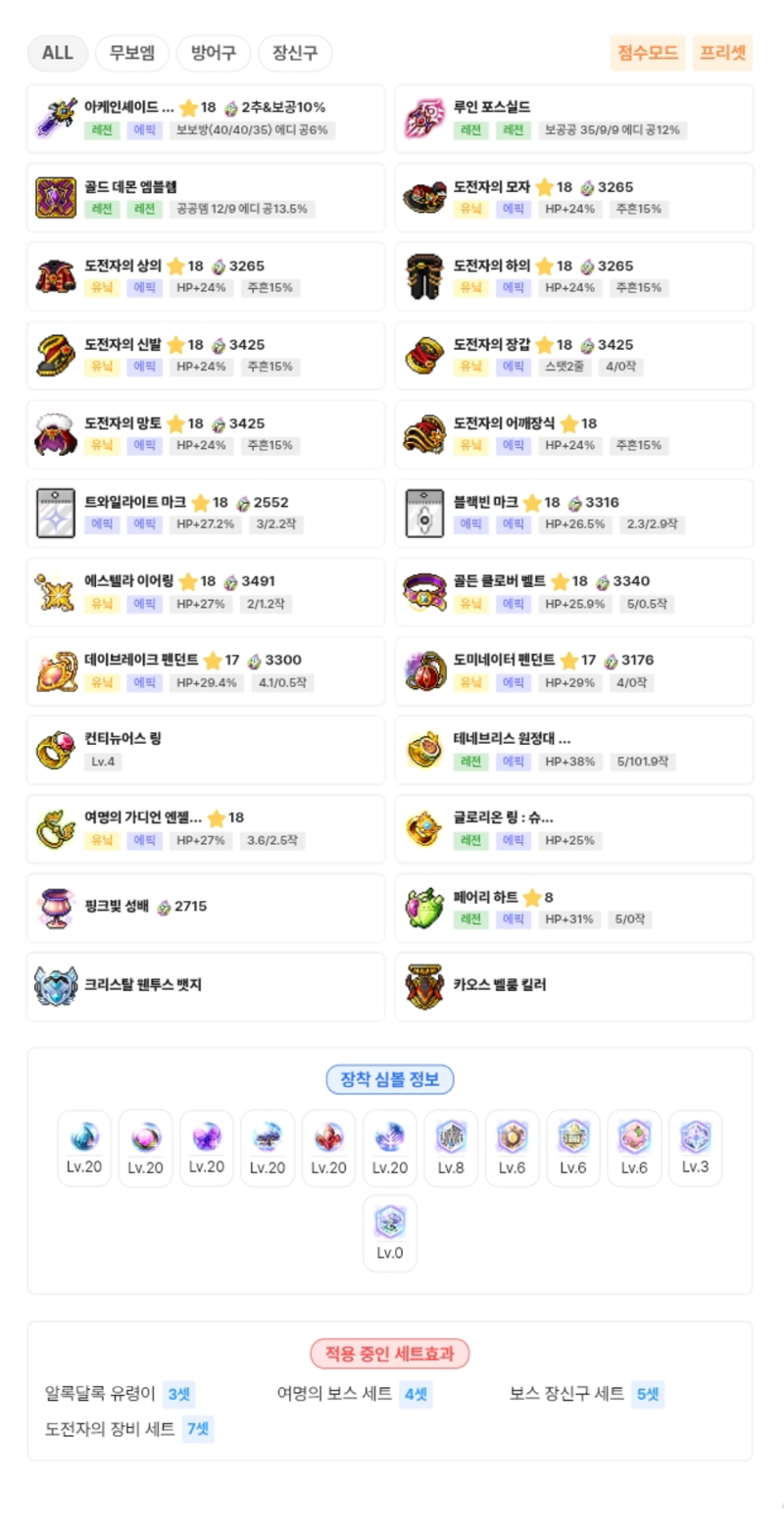Switch to the 무보엠 filter
The width and height of the screenshot is (784, 1535).
pos(132,53)
